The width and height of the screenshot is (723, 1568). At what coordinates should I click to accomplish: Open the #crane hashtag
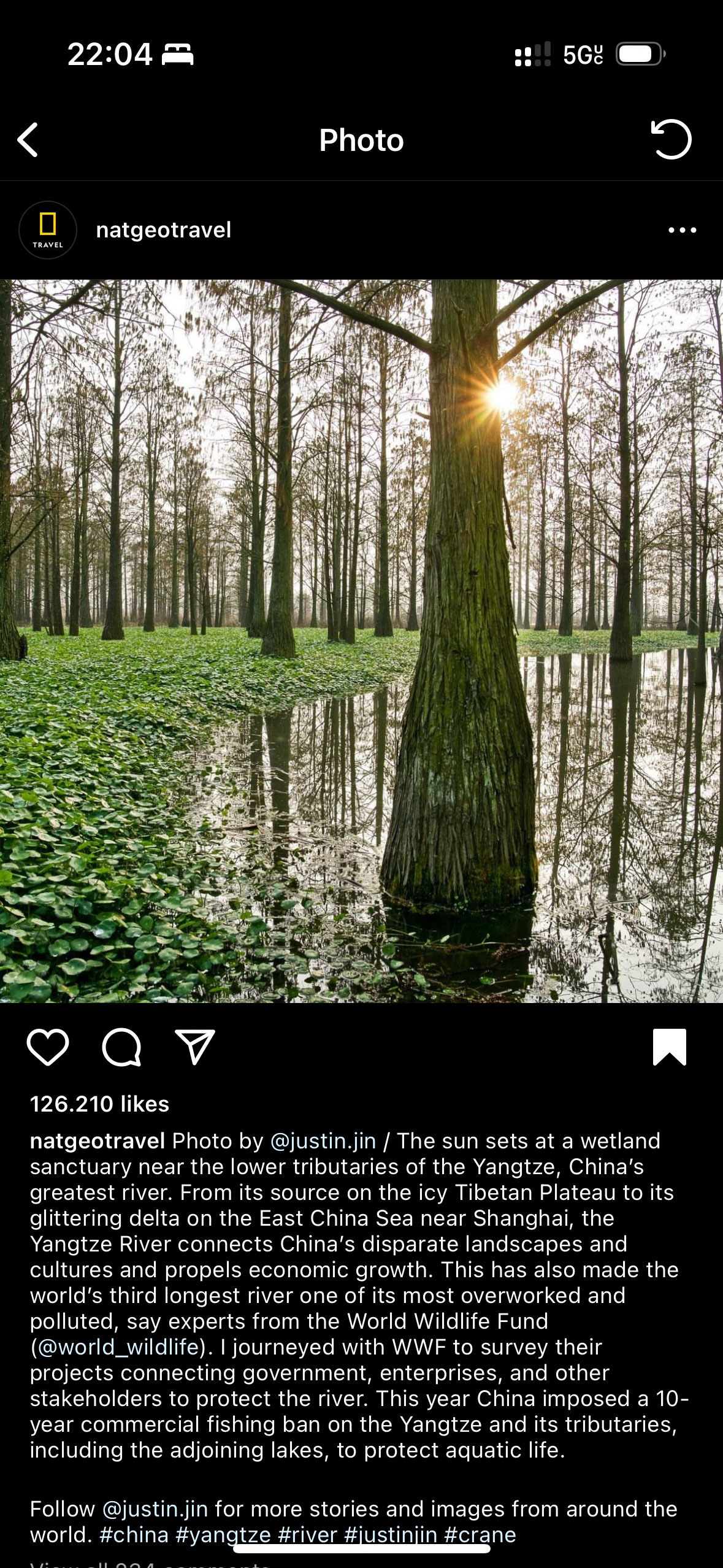[x=480, y=1535]
